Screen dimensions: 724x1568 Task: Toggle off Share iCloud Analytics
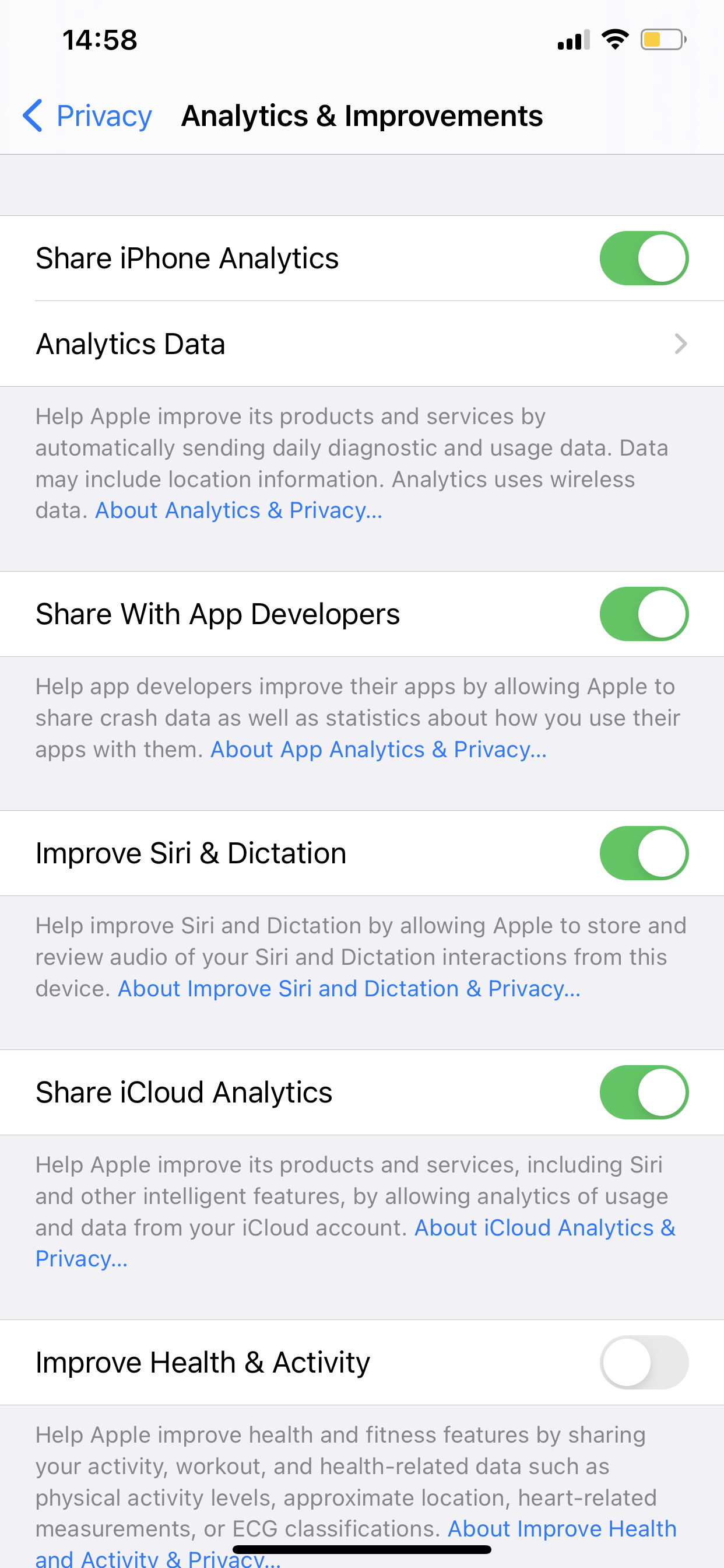tap(644, 1093)
